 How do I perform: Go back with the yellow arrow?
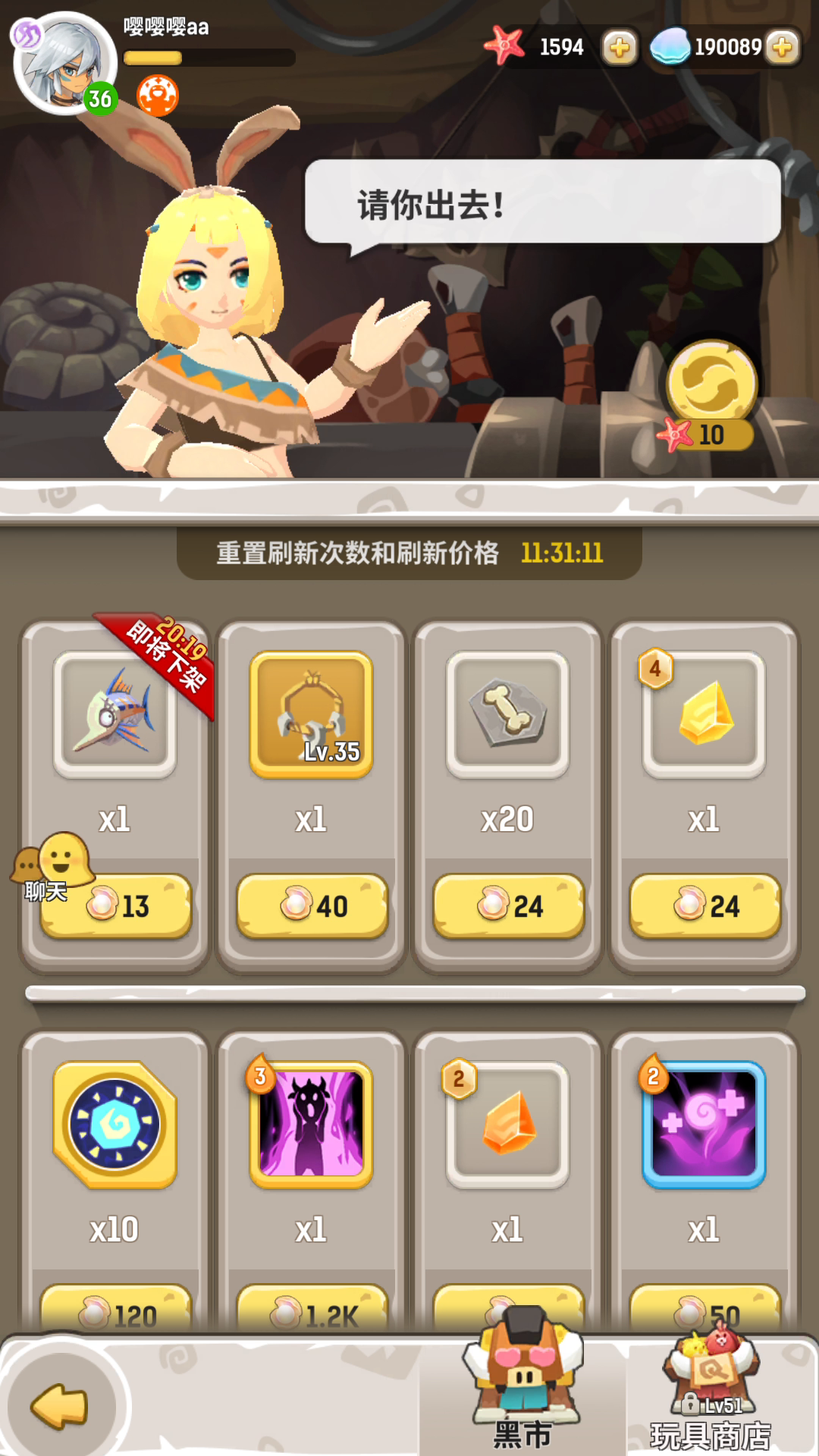tap(60, 1405)
